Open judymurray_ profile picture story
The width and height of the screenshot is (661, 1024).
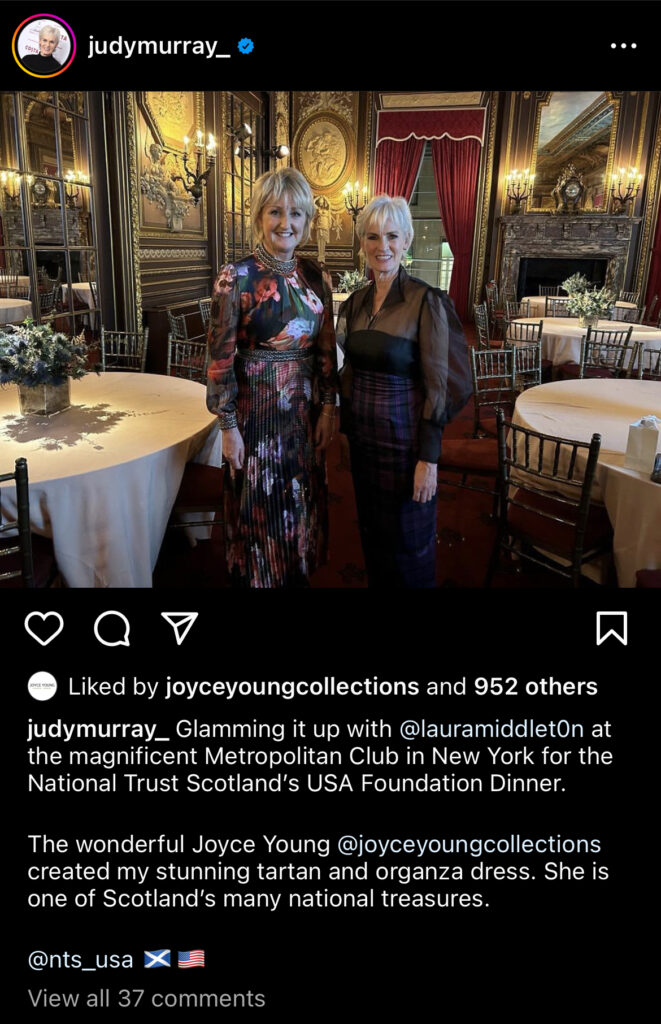pos(43,46)
